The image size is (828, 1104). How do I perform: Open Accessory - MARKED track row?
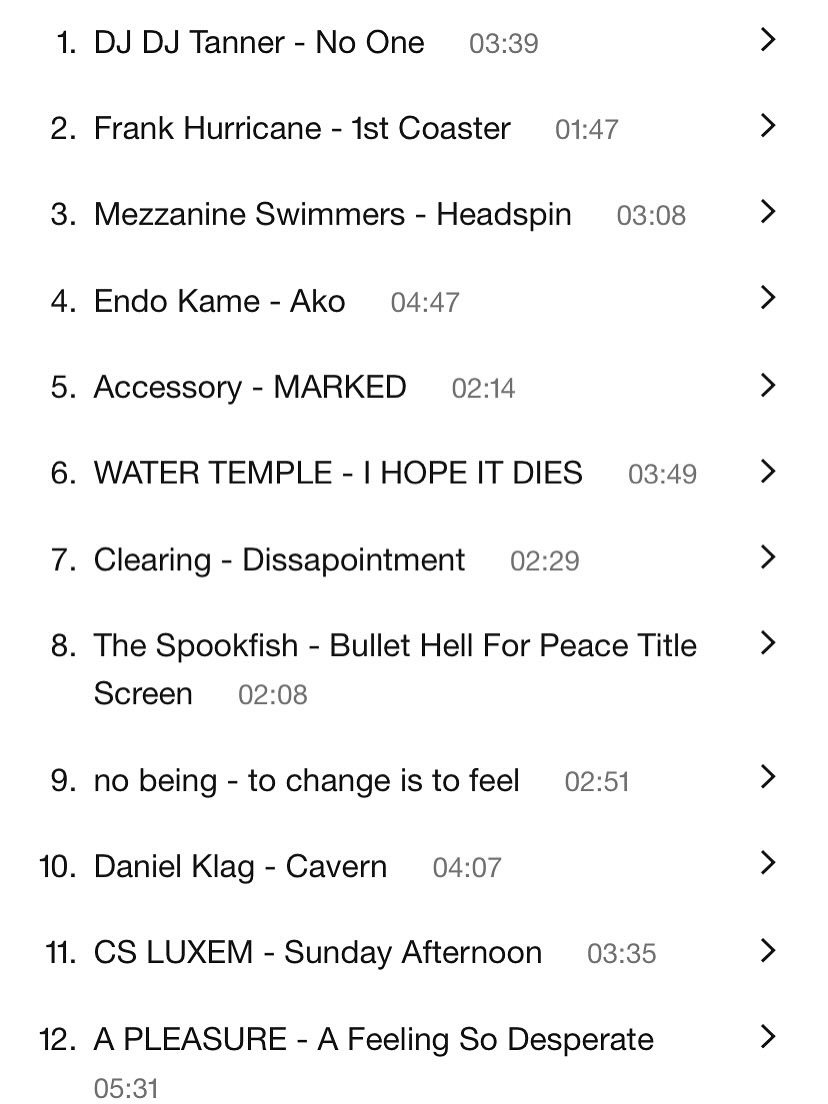click(x=249, y=387)
